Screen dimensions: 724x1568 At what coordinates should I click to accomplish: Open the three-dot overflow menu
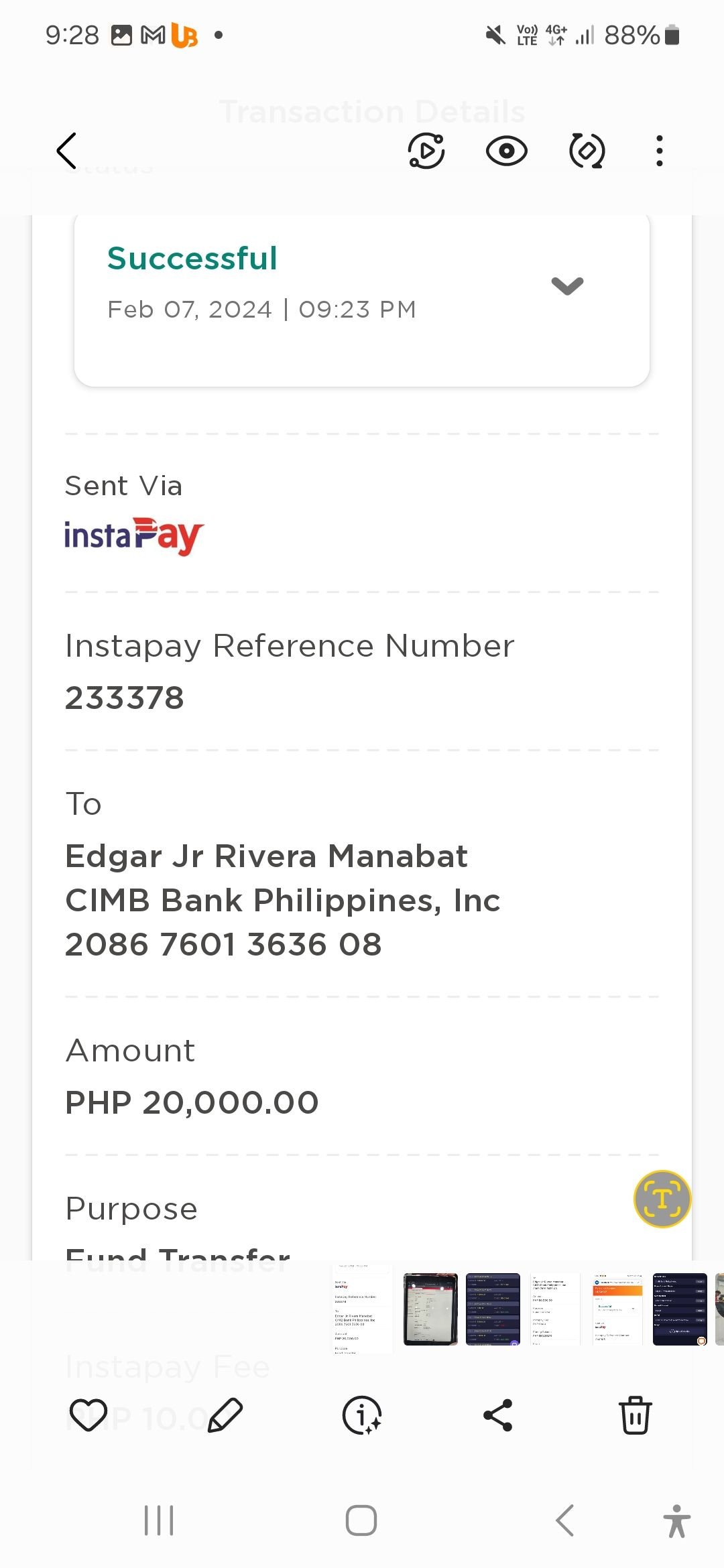660,151
